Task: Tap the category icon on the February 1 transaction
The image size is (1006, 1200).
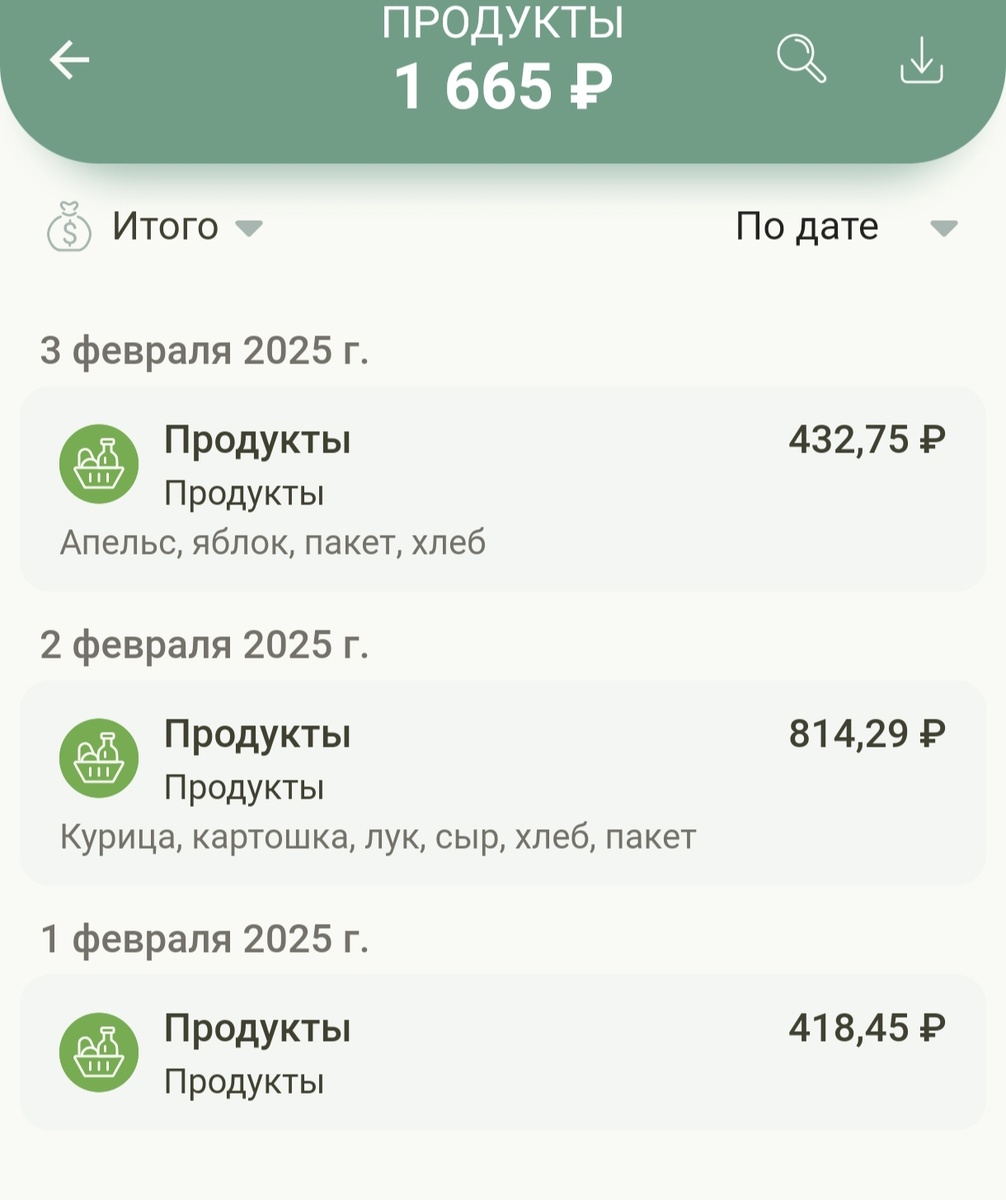Action: pyautogui.click(x=97, y=1051)
